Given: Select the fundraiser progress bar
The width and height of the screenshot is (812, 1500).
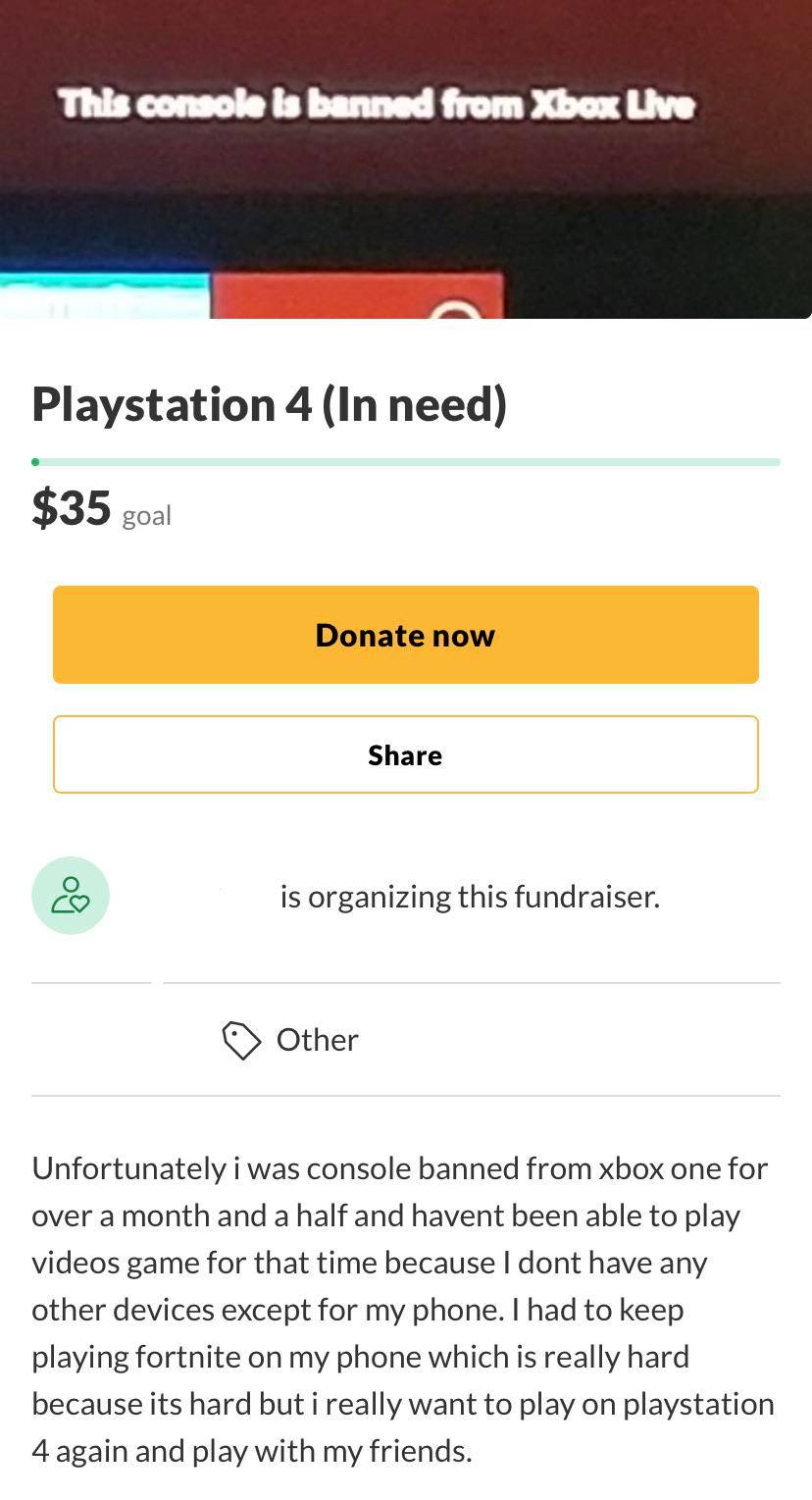Looking at the screenshot, I should 406,461.
